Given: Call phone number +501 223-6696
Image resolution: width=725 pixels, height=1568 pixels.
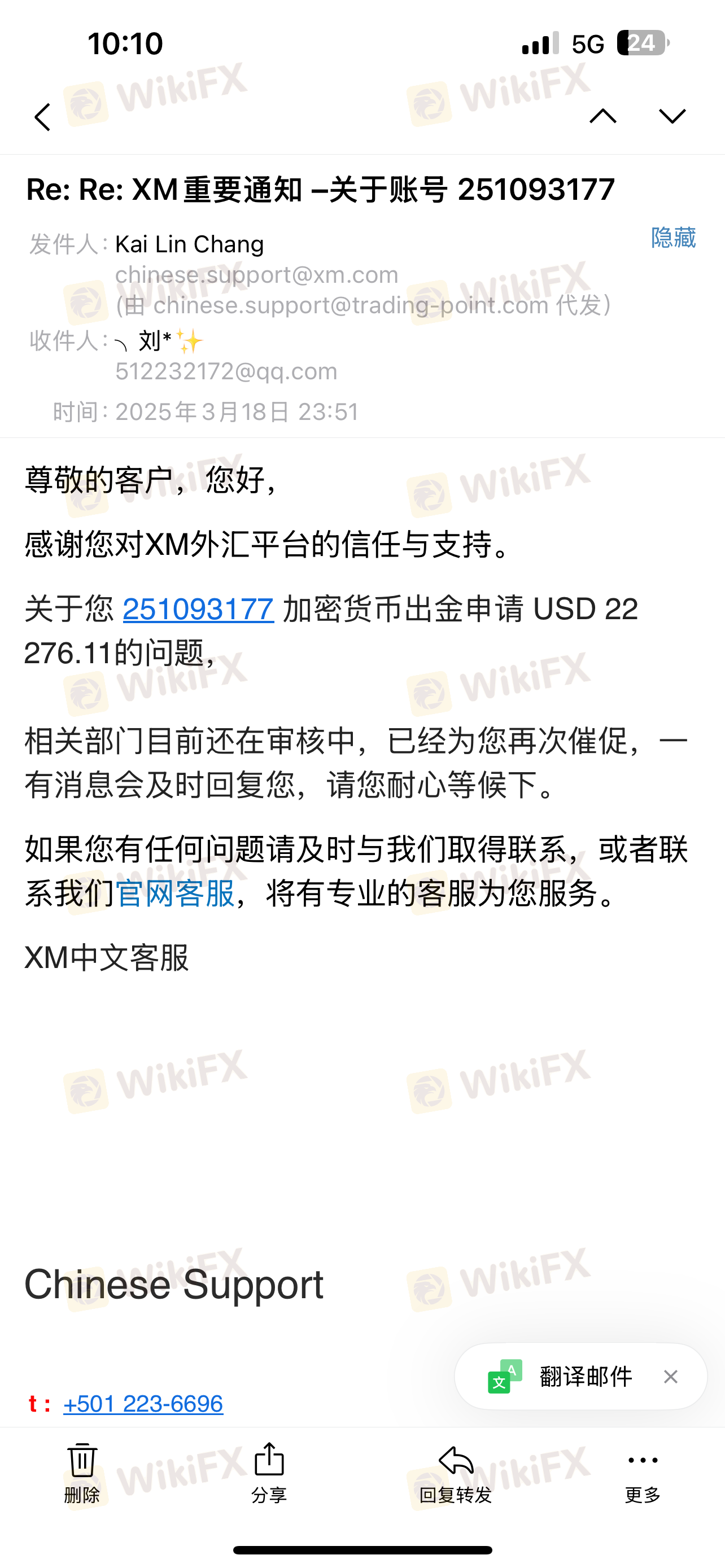Looking at the screenshot, I should [143, 1404].
